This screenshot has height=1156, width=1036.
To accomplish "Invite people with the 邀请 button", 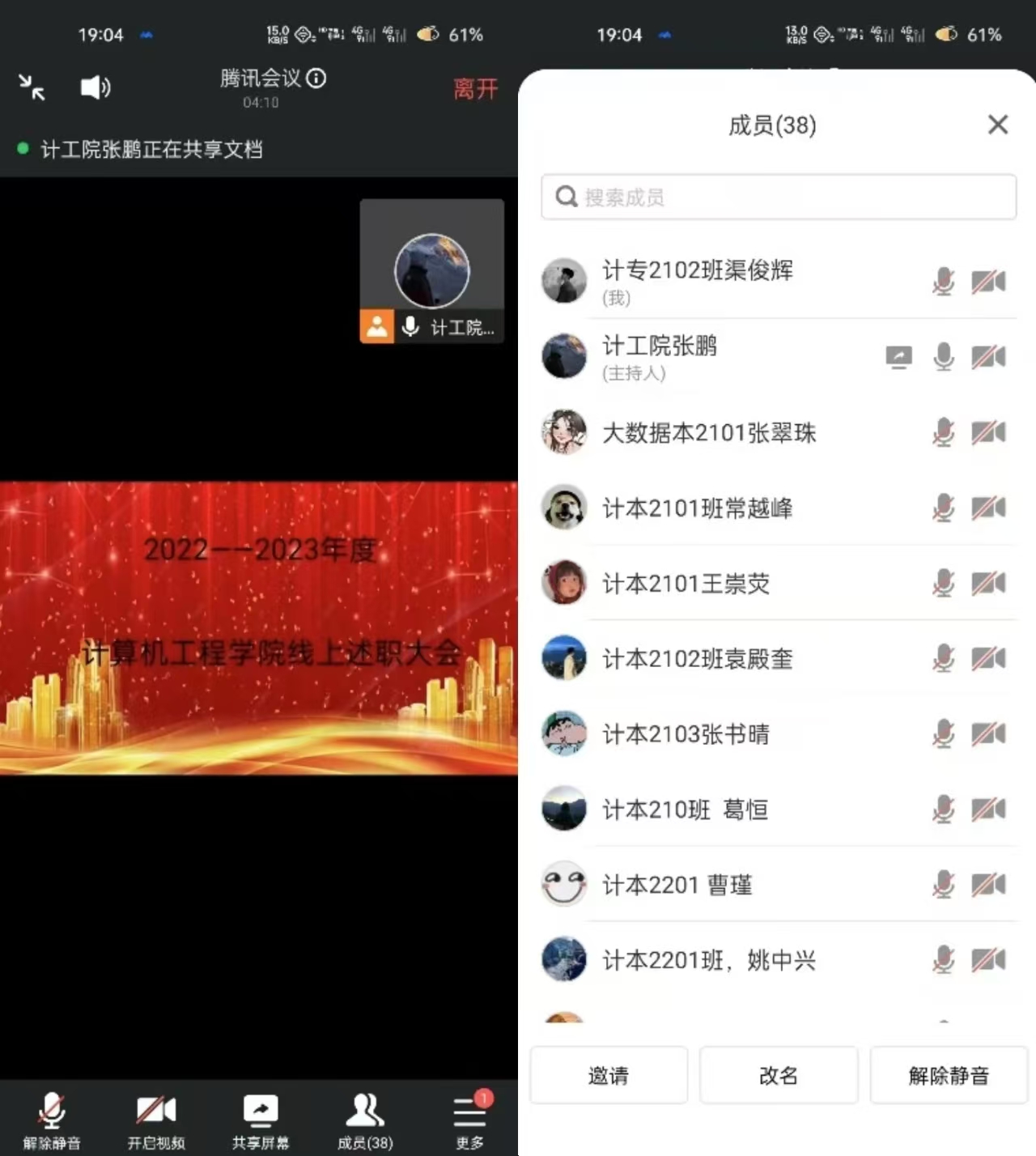I will [609, 1075].
